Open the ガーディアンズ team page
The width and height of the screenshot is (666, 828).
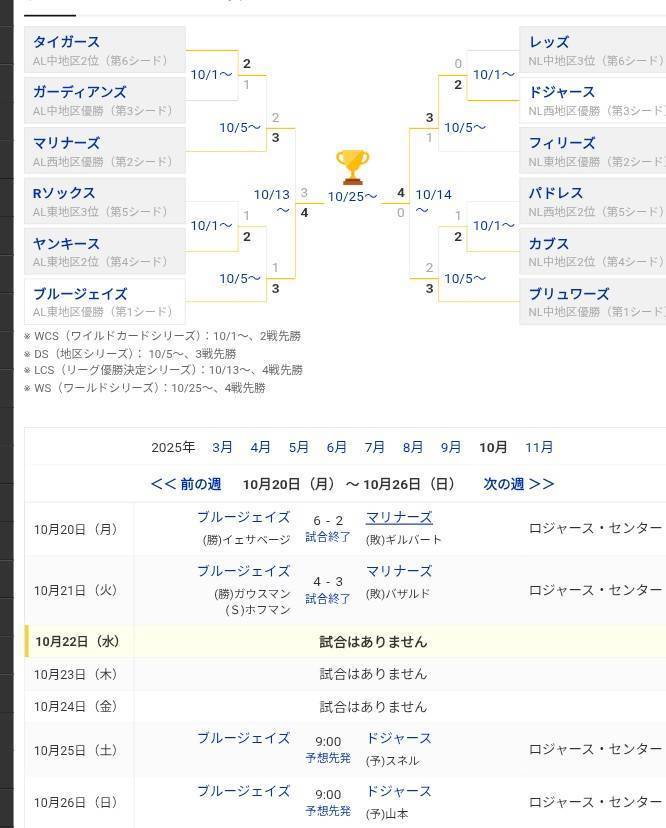pos(80,92)
